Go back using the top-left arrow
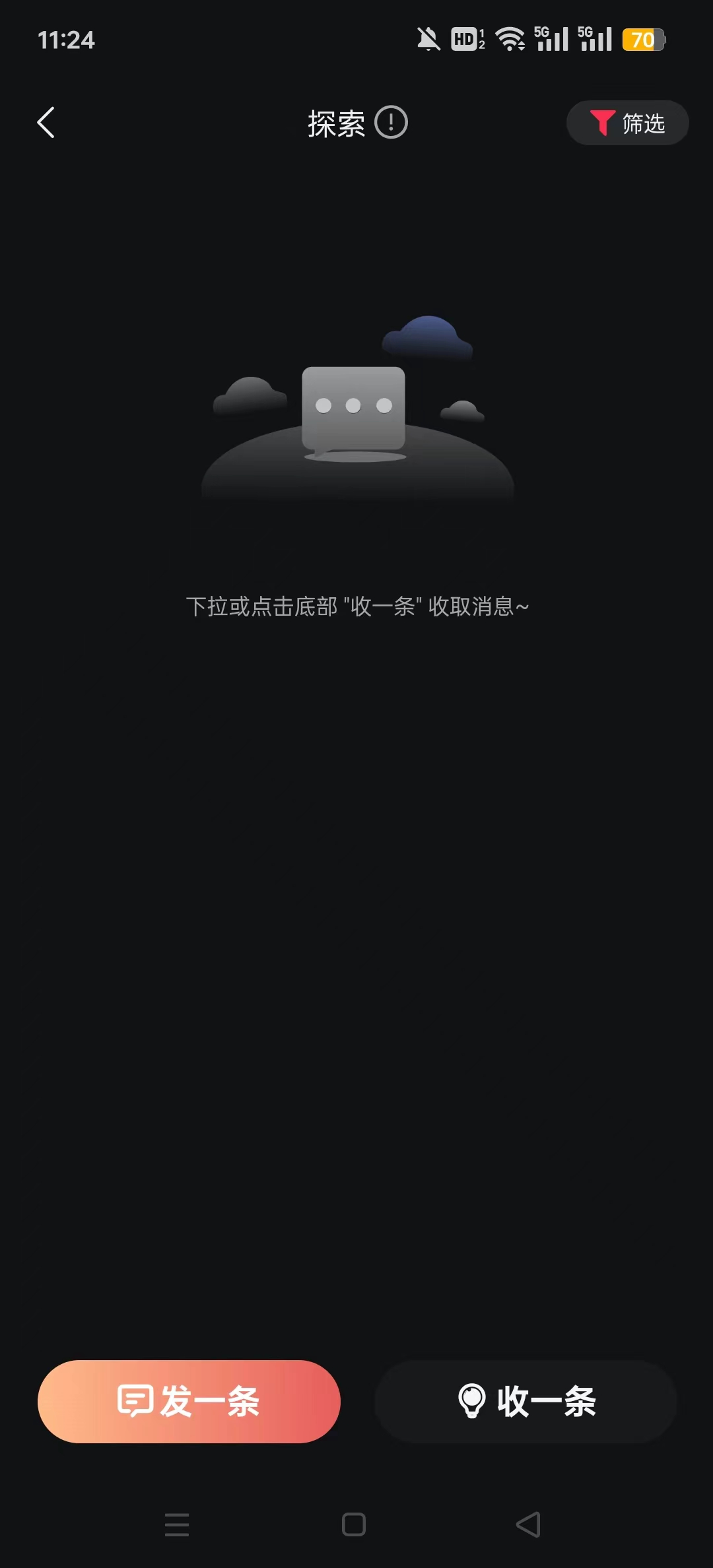The height and width of the screenshot is (1568, 713). click(46, 123)
